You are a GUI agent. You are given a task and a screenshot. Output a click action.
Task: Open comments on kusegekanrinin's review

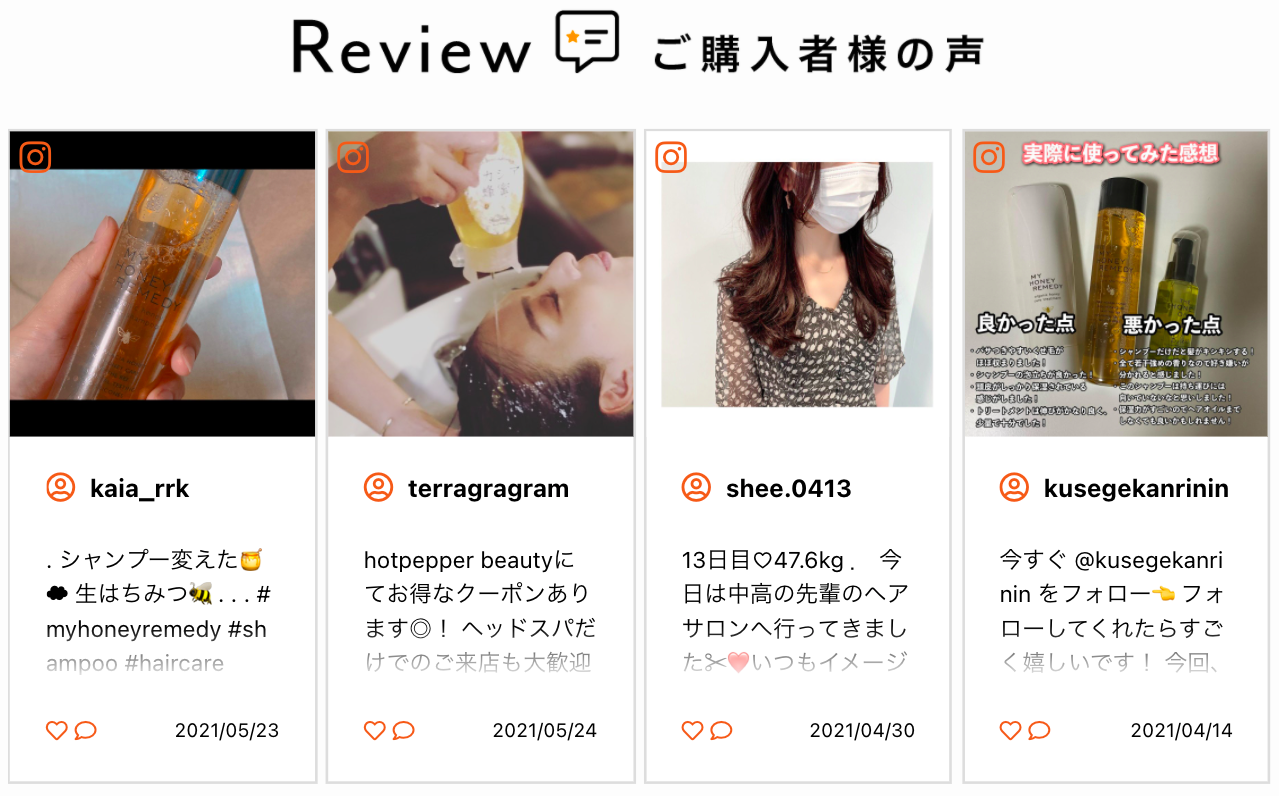coord(1039,731)
